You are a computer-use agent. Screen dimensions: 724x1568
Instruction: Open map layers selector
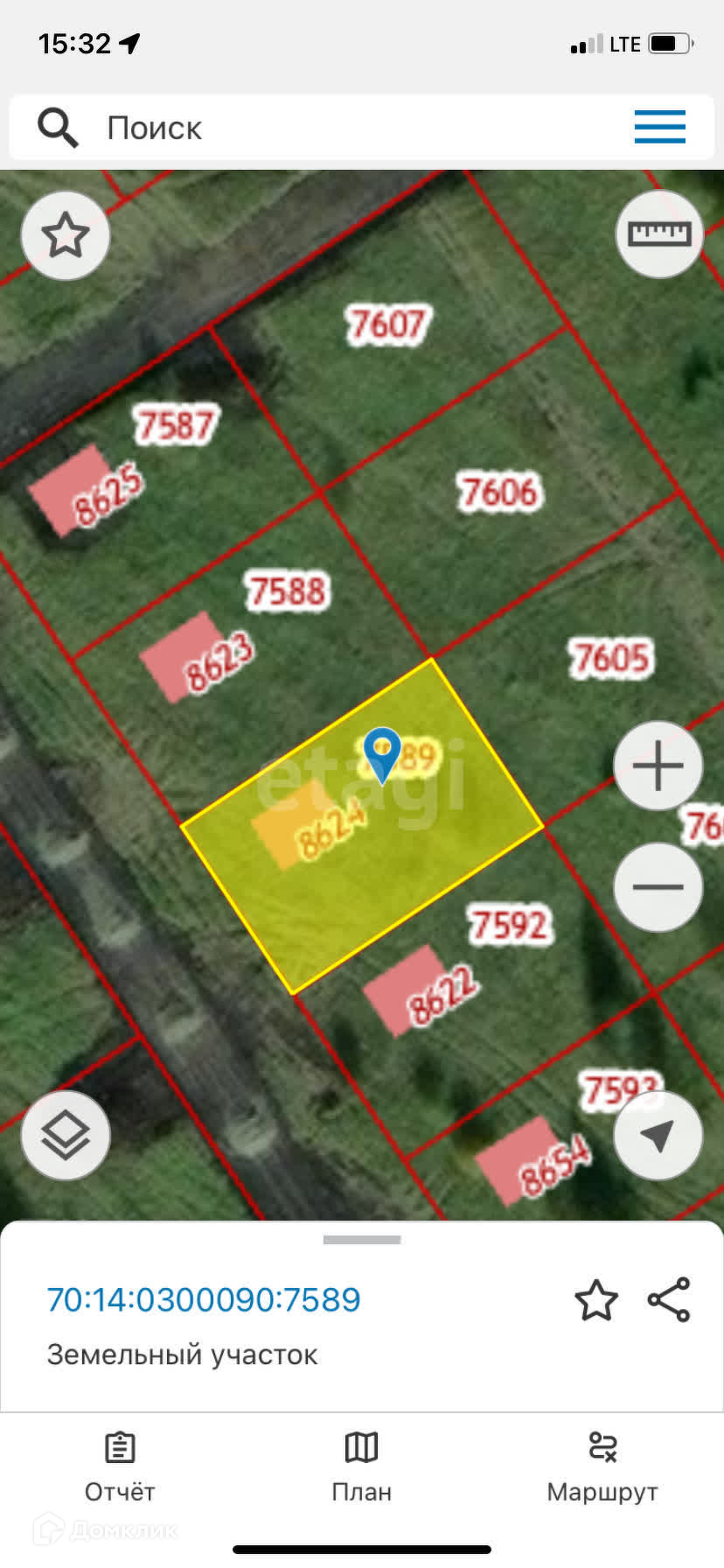(x=66, y=1136)
